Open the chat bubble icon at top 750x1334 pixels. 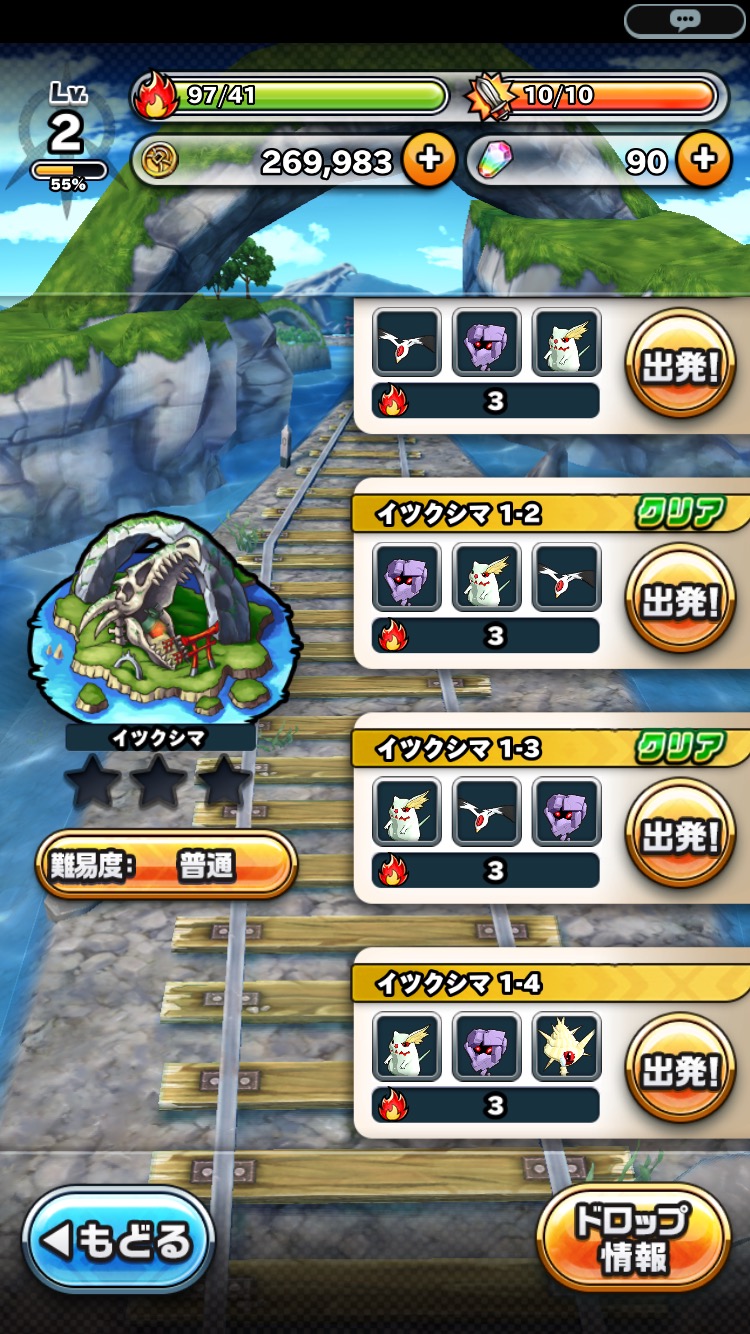click(685, 19)
